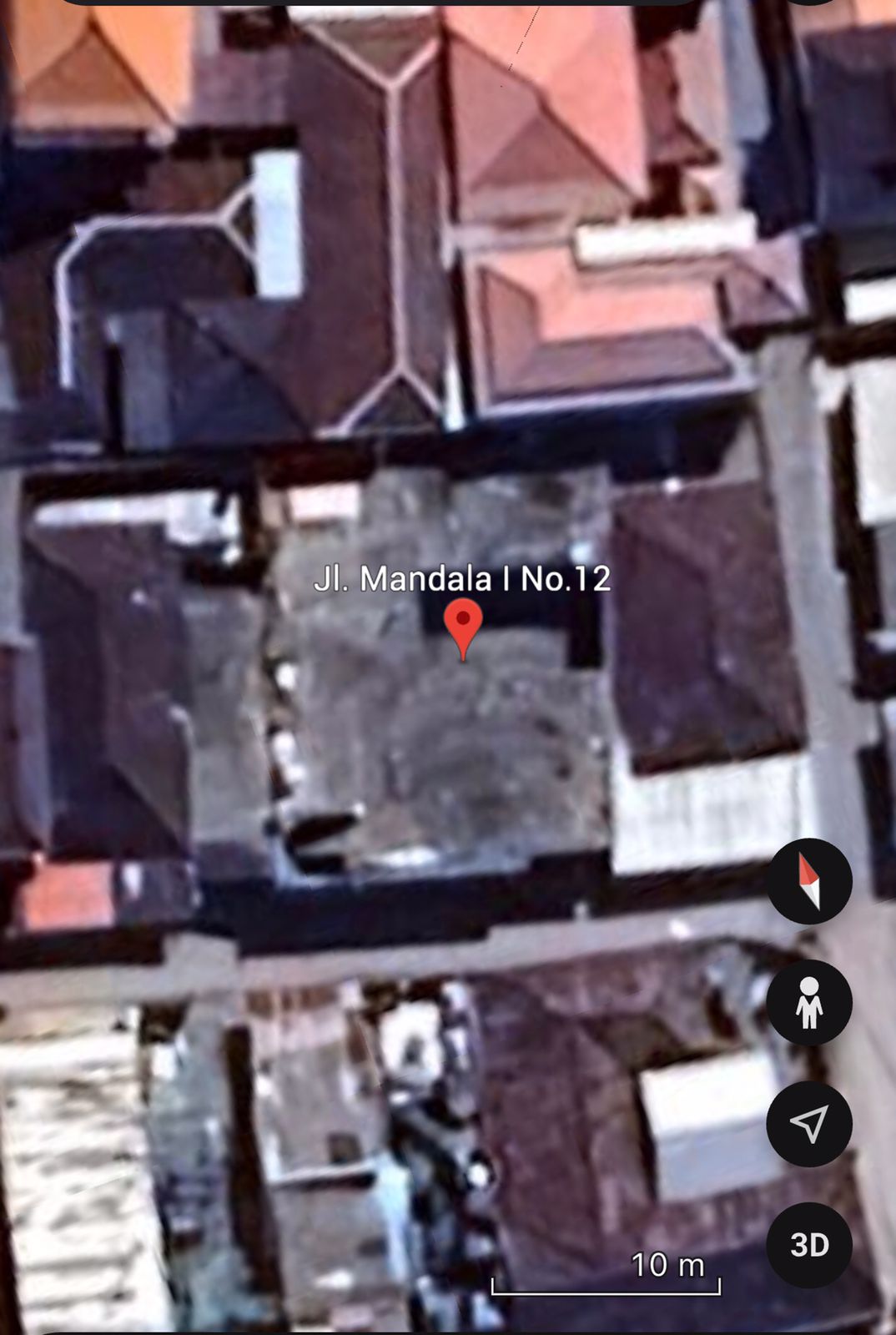
Task: Switch to 3D view
Action: [x=809, y=1245]
